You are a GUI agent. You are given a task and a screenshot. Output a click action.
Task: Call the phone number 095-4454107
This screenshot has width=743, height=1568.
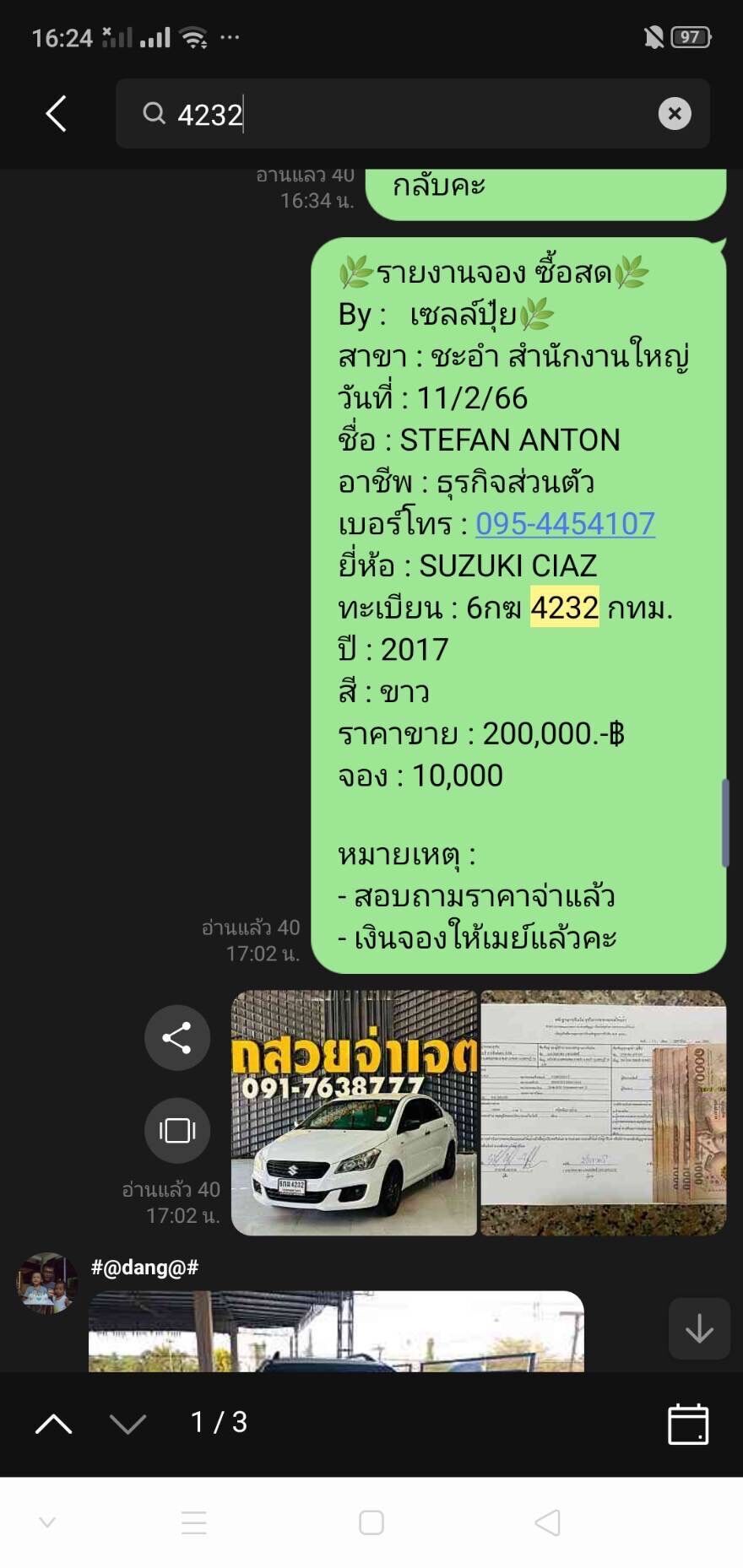click(x=565, y=524)
